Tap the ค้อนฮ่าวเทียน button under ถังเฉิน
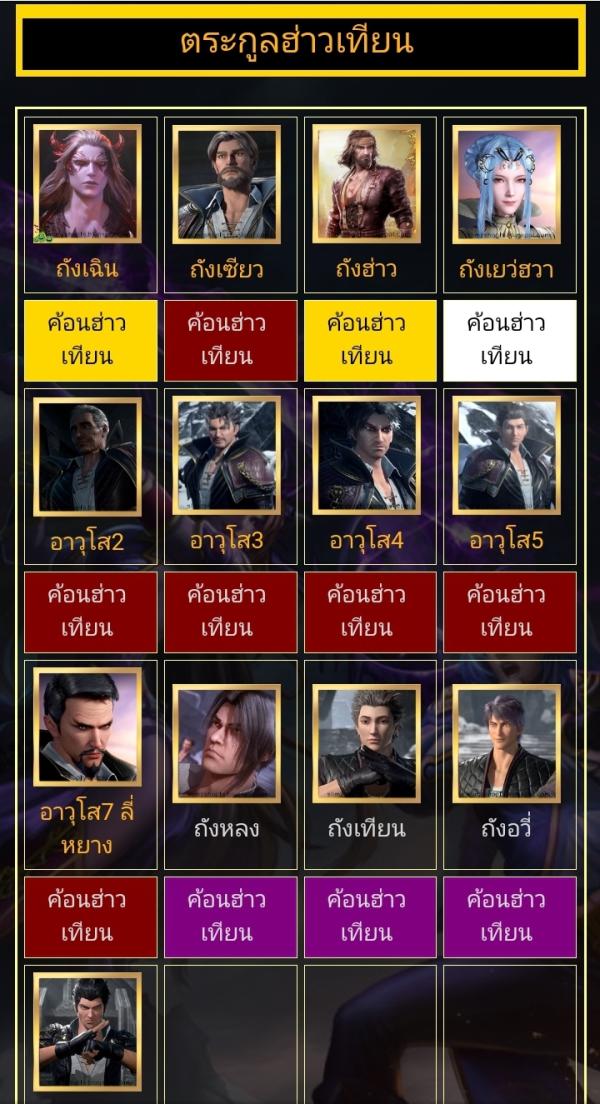The width and height of the screenshot is (600, 1104). pos(90,340)
